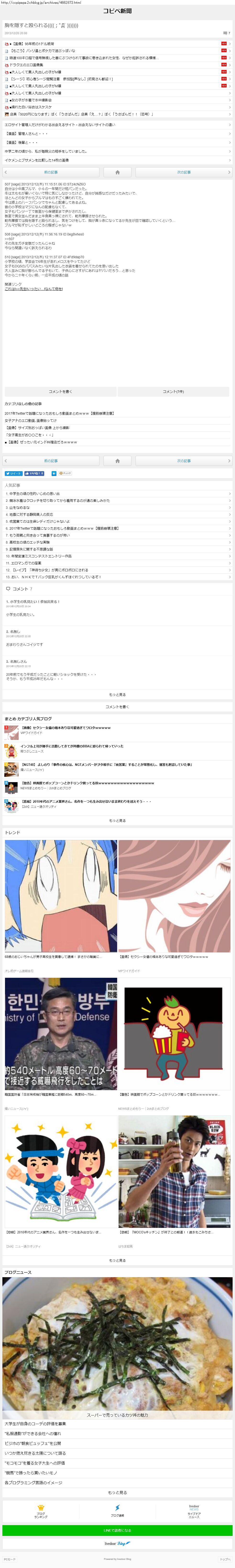Open 大学生が自身のコーデの評価を募集
Image resolution: width=235 pixels, height=1568 pixels.
tap(35, 1424)
